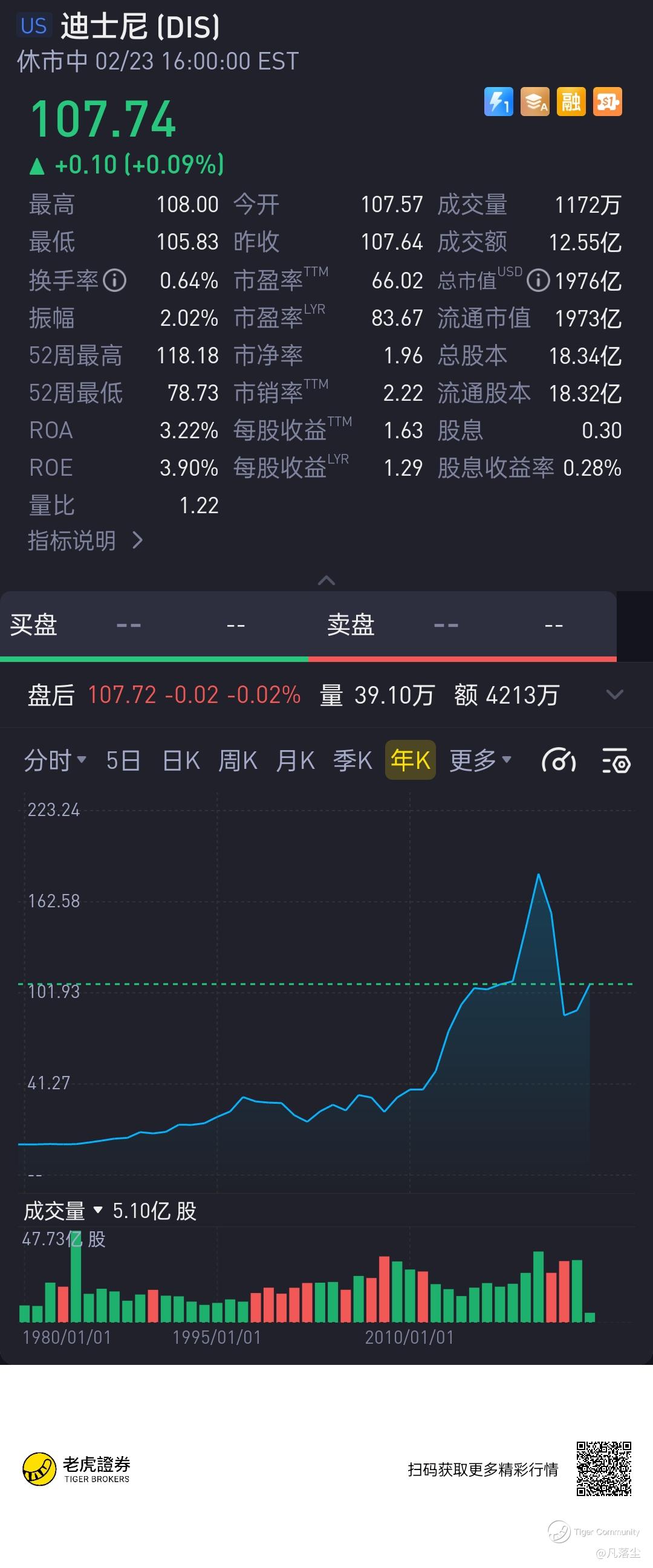653x1568 pixels.
Task: Tap the info icon beside 总市值
Action: coord(538,280)
